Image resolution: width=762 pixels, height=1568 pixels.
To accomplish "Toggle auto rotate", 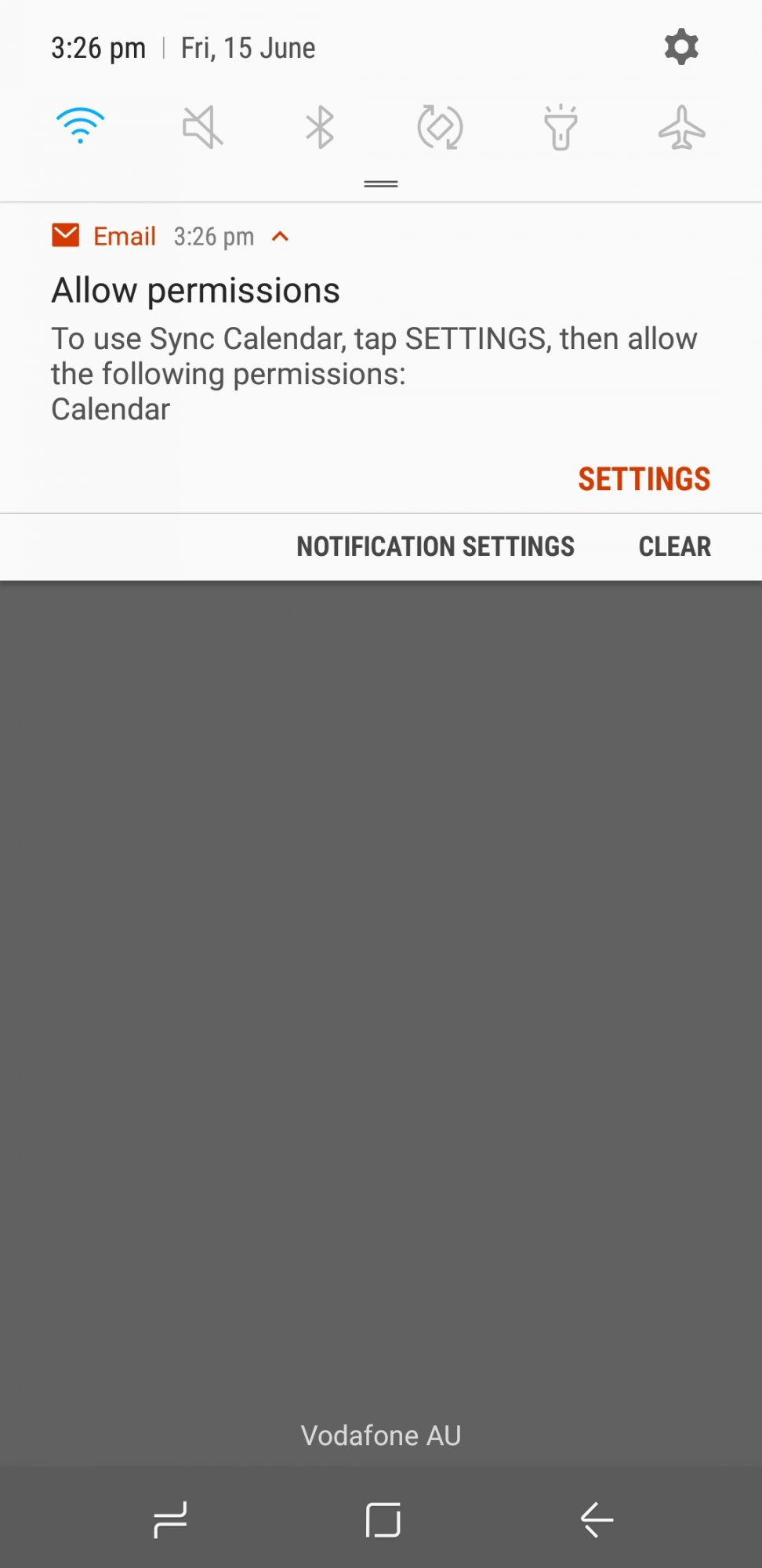I will pyautogui.click(x=440, y=127).
